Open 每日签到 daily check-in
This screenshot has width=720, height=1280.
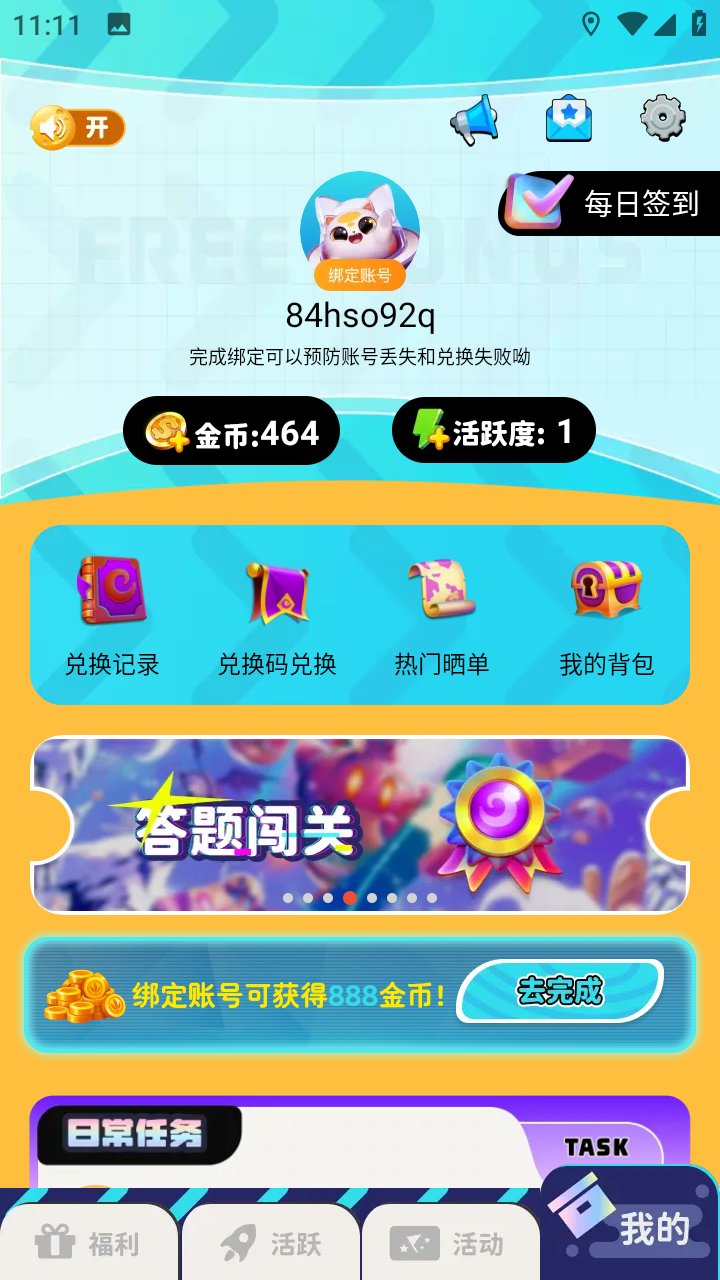[x=612, y=203]
